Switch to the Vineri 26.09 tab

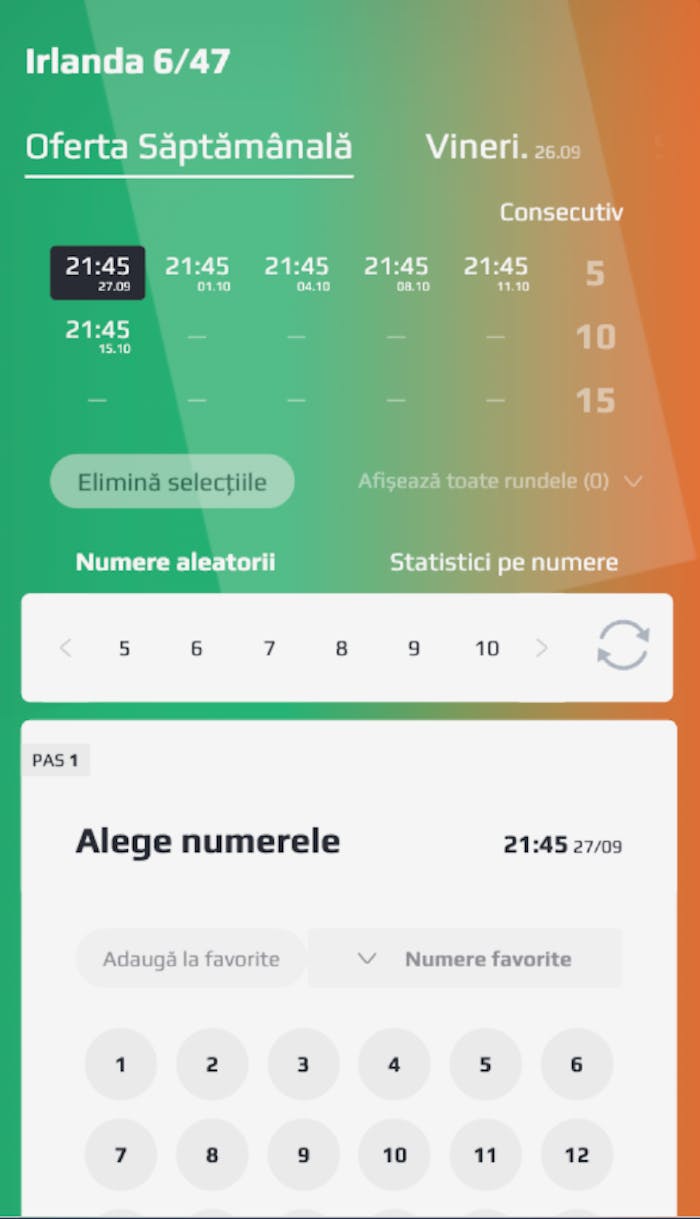(502, 148)
